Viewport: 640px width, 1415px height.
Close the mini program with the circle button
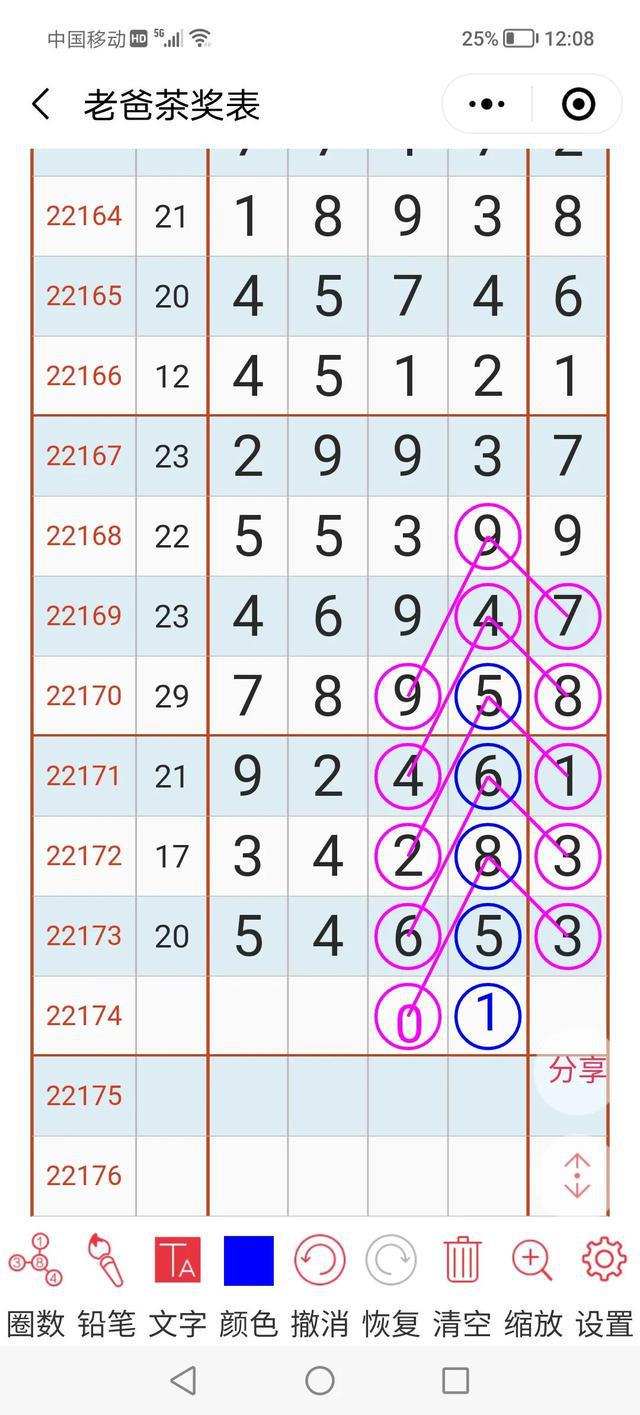coord(578,104)
